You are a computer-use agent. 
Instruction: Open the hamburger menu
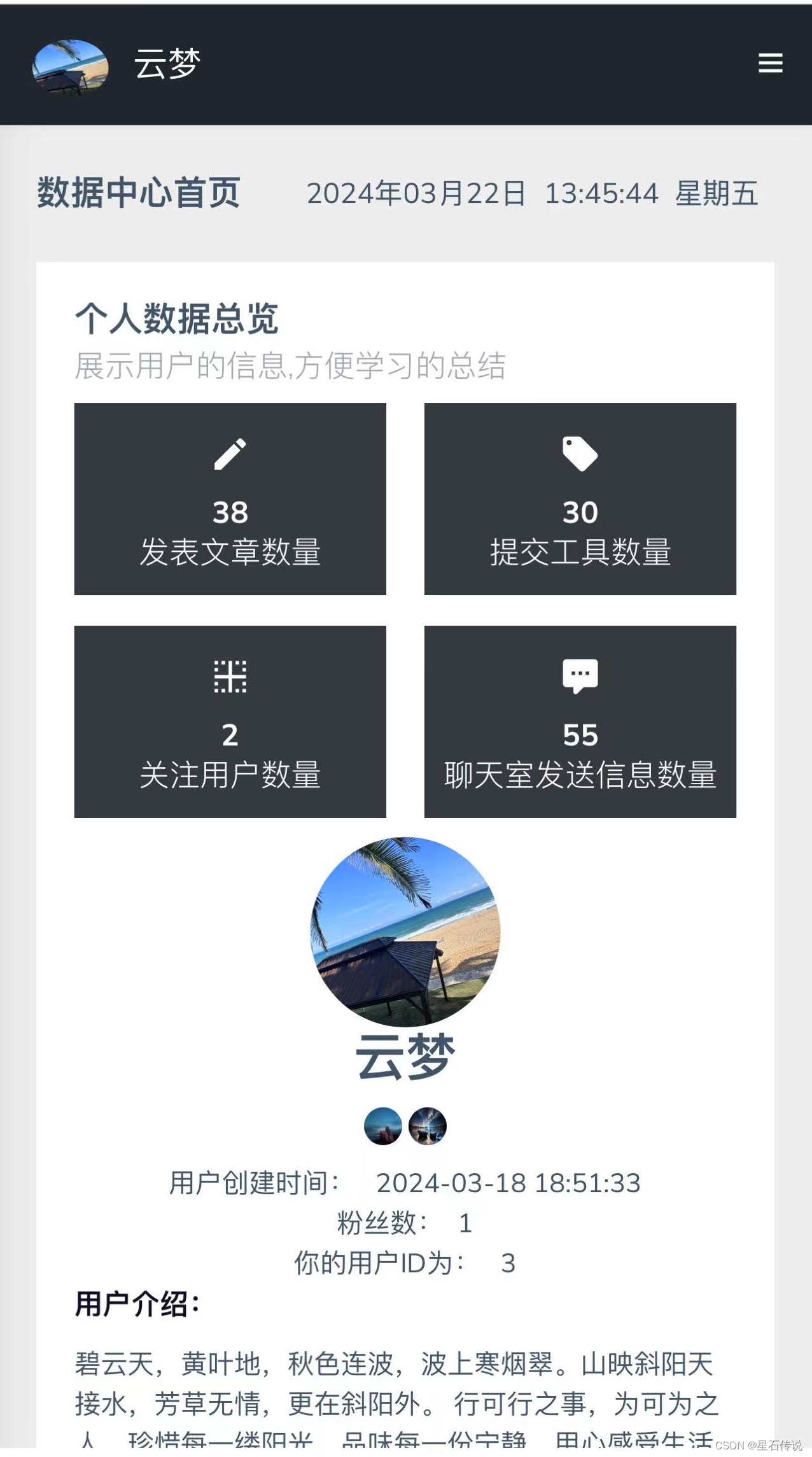click(770, 63)
